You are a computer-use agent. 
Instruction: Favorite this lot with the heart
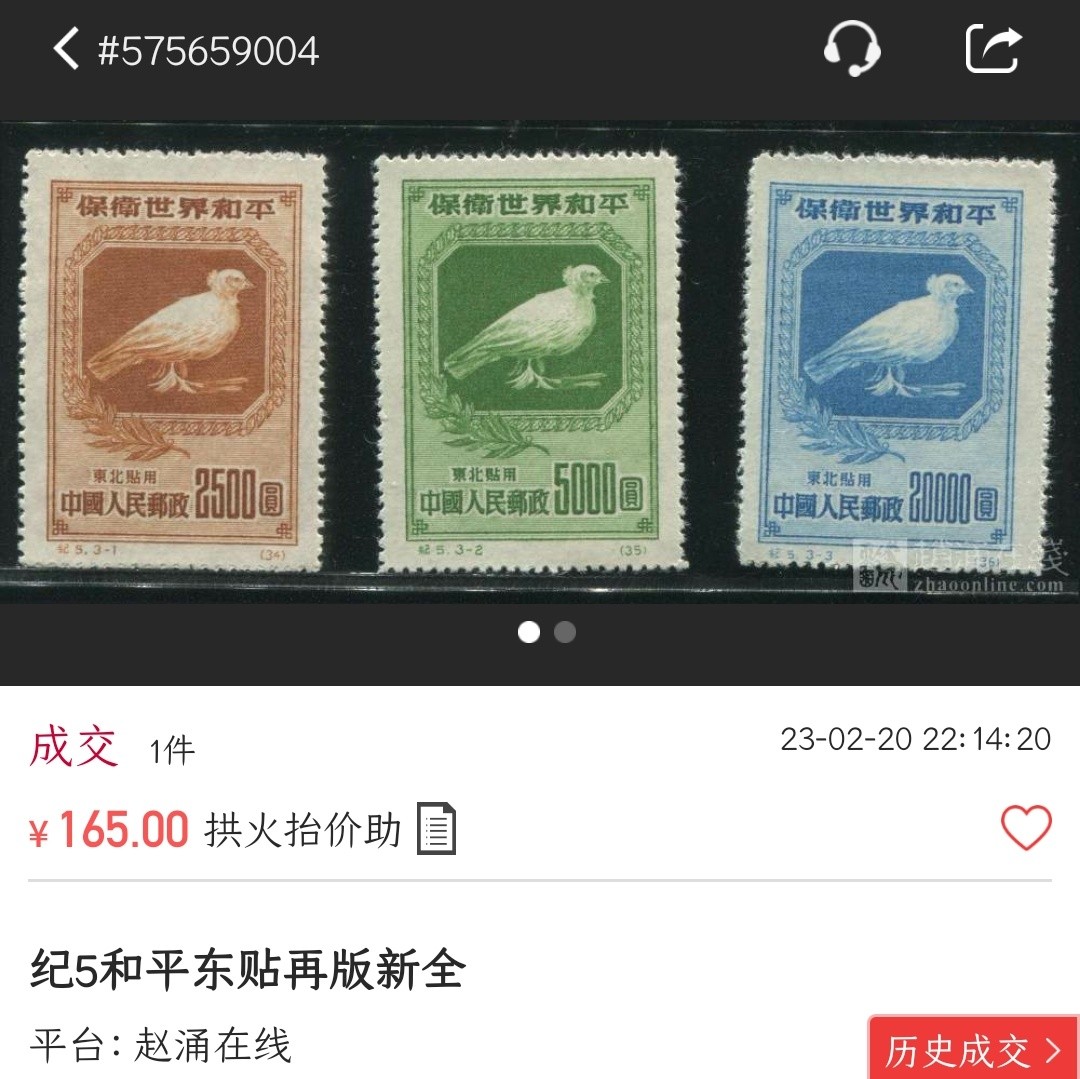click(1026, 828)
